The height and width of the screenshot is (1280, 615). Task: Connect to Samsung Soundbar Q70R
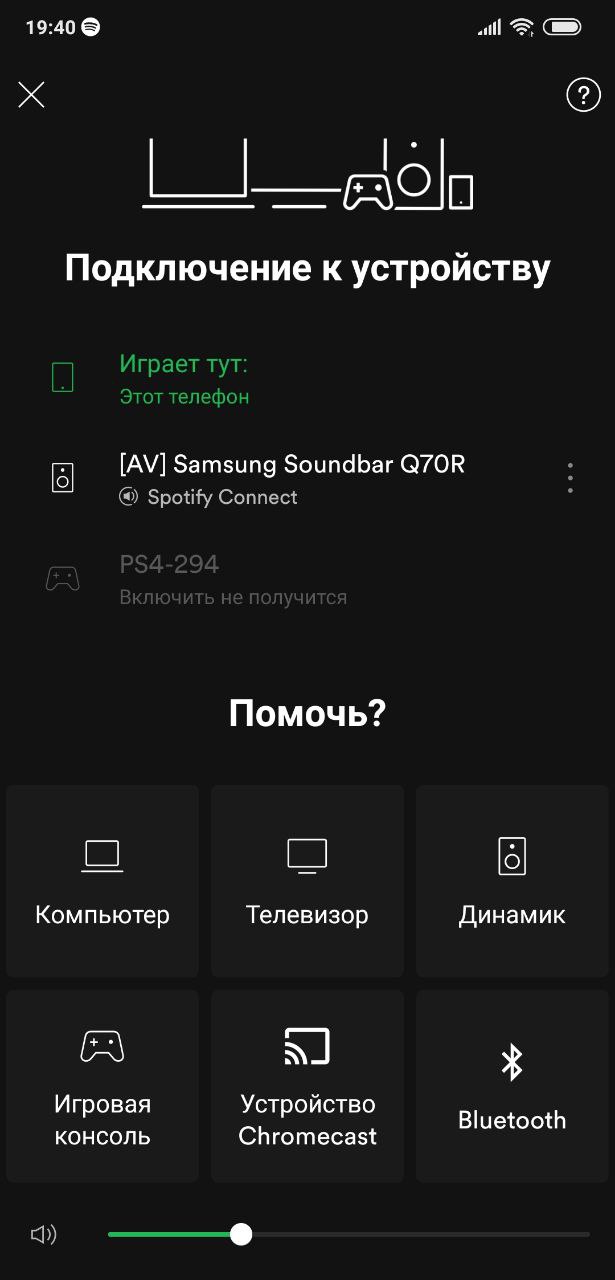[x=290, y=479]
